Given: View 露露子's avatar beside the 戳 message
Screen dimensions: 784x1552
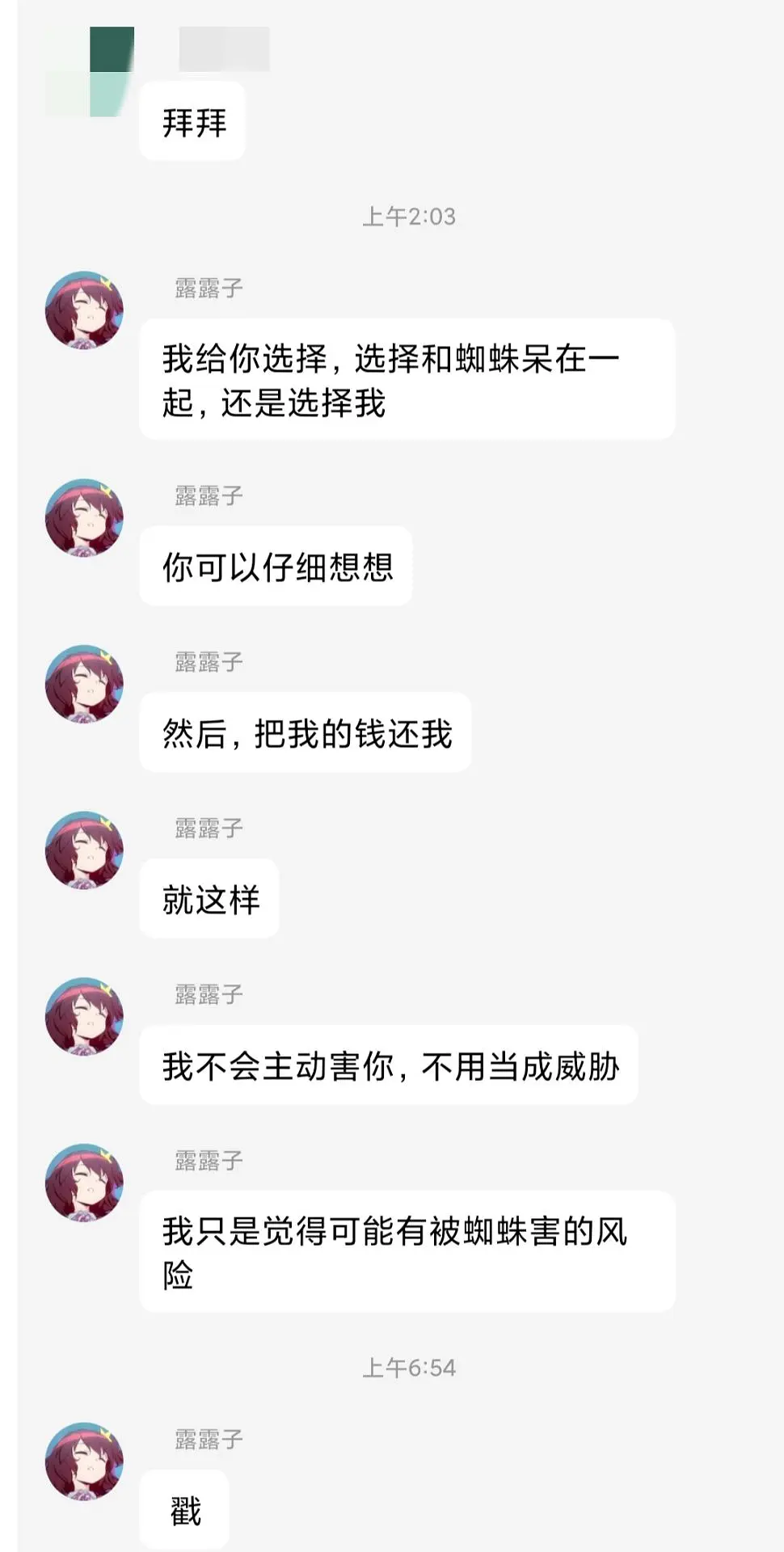Looking at the screenshot, I should (x=84, y=1461).
